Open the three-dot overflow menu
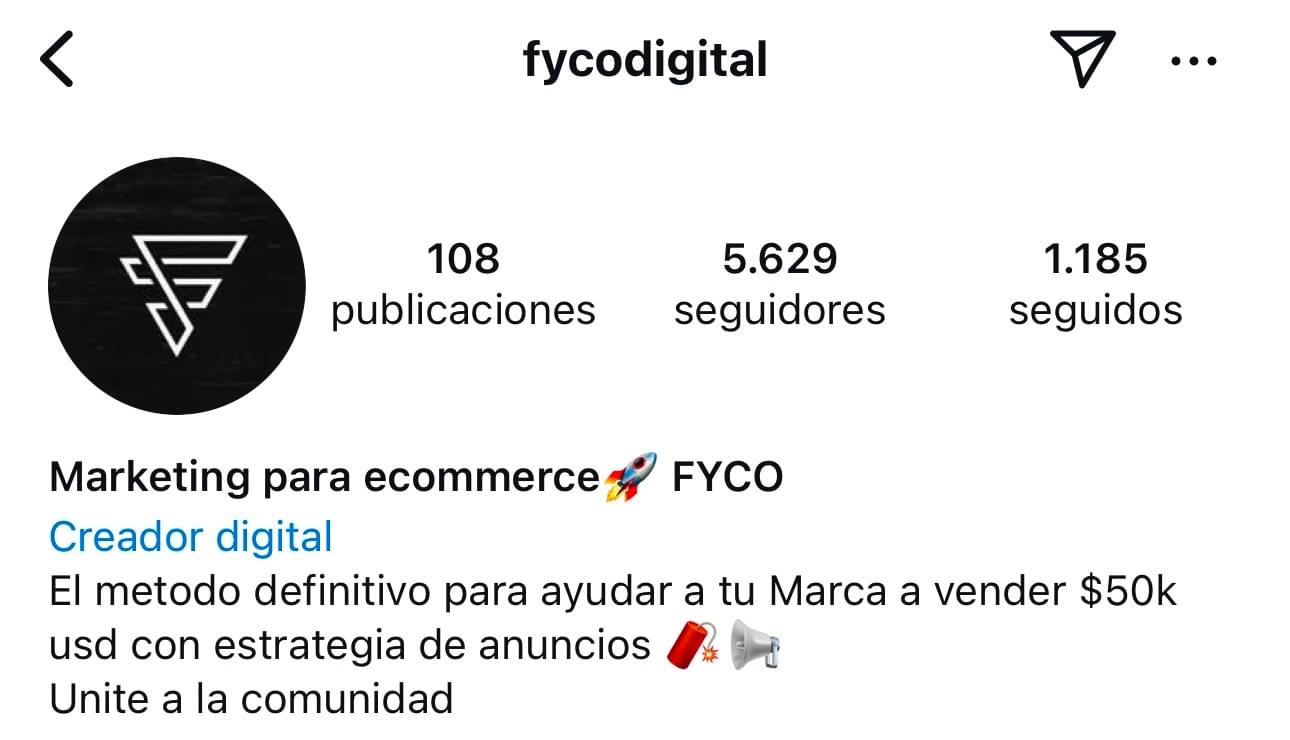The image size is (1290, 740). coord(1193,61)
